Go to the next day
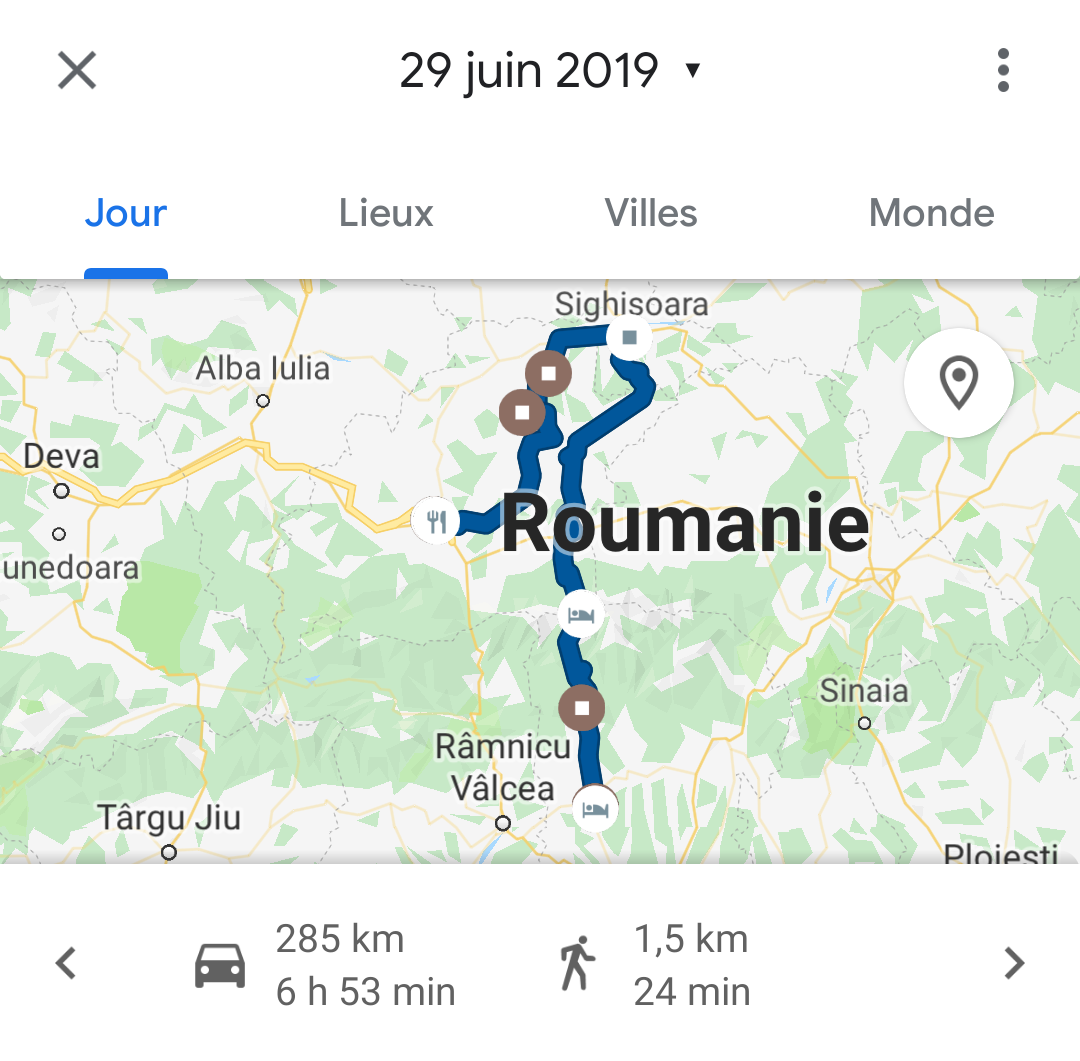The width and height of the screenshot is (1080, 1061). [1014, 964]
